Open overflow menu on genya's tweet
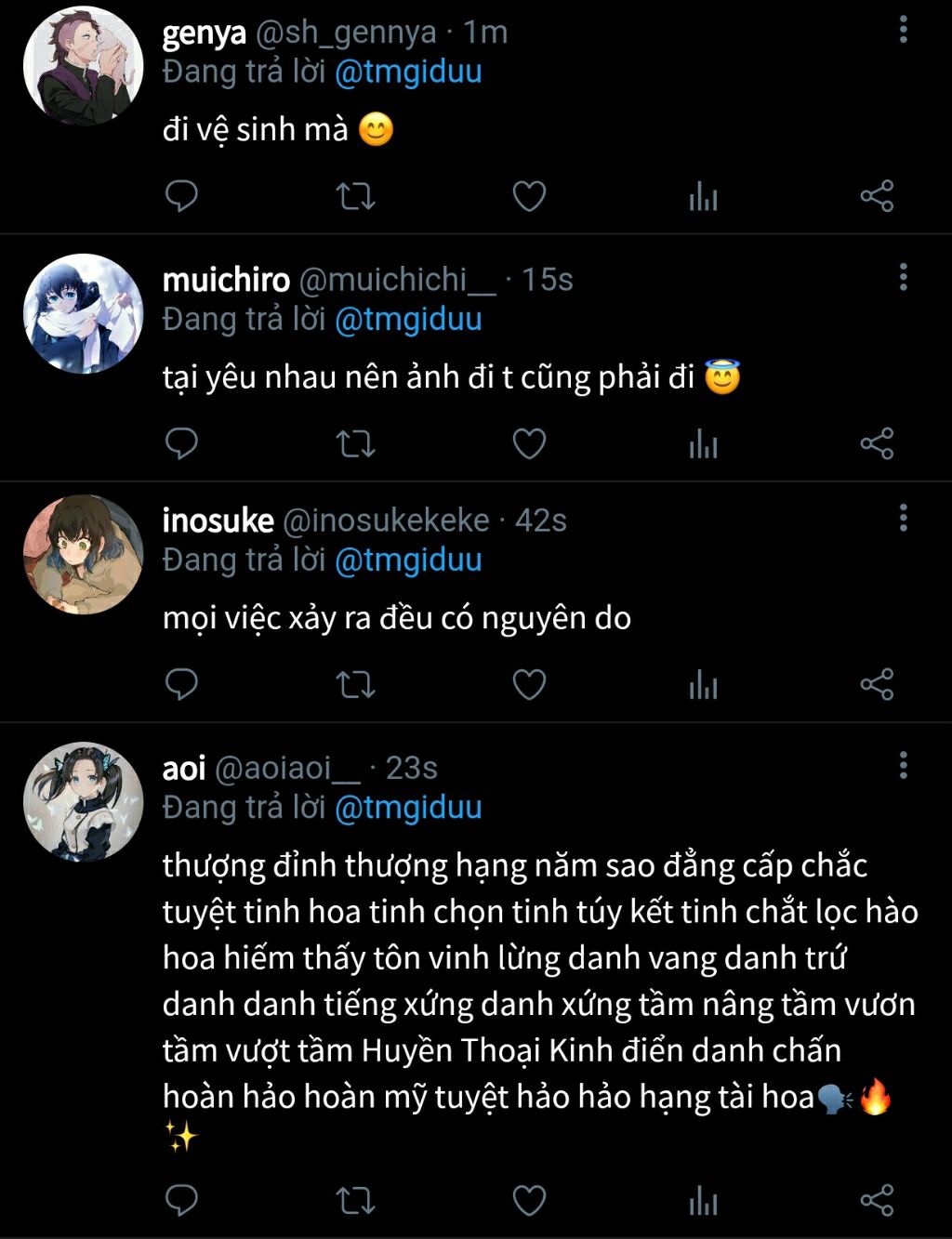Viewport: 952px width, 1239px height. [903, 30]
